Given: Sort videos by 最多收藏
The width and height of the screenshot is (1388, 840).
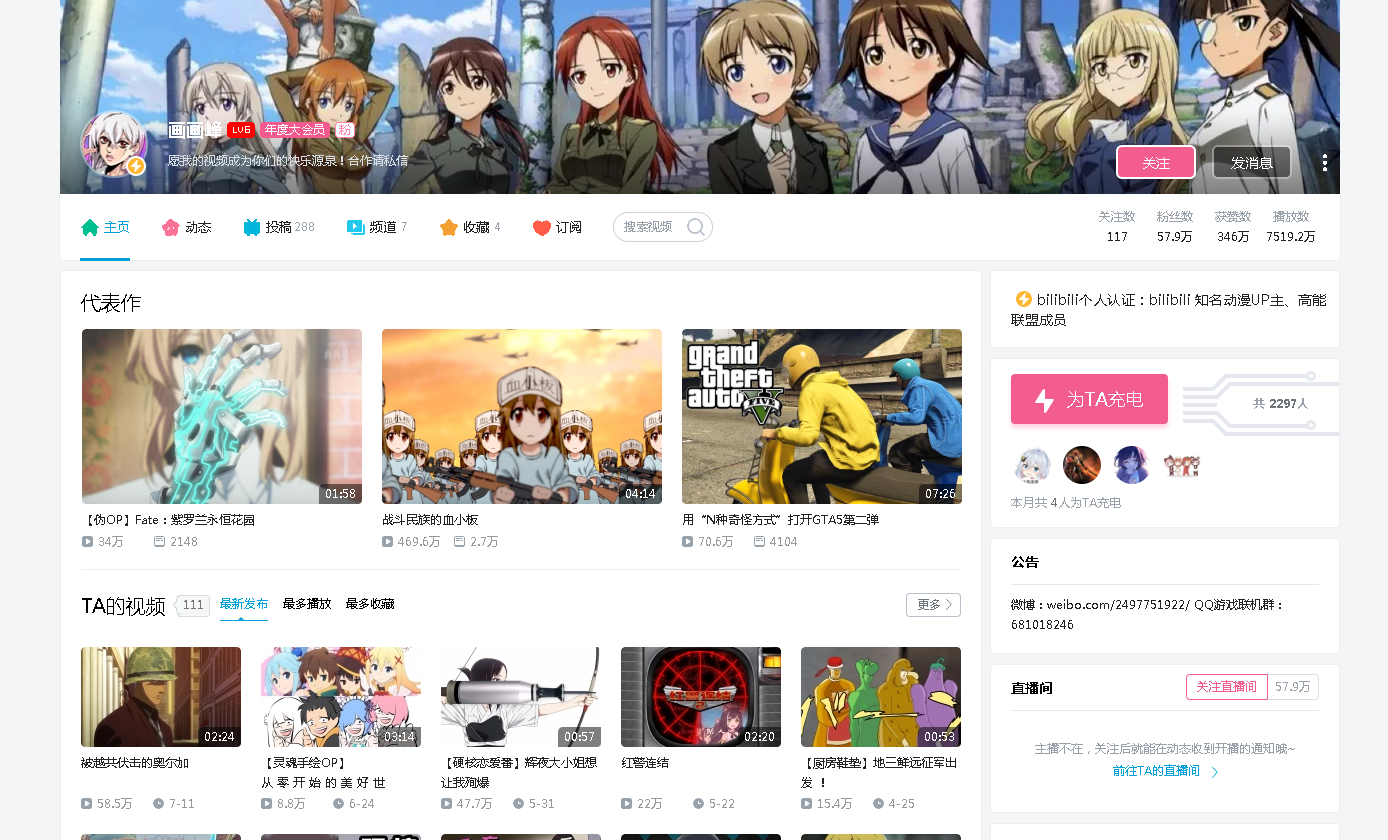Looking at the screenshot, I should 369,604.
